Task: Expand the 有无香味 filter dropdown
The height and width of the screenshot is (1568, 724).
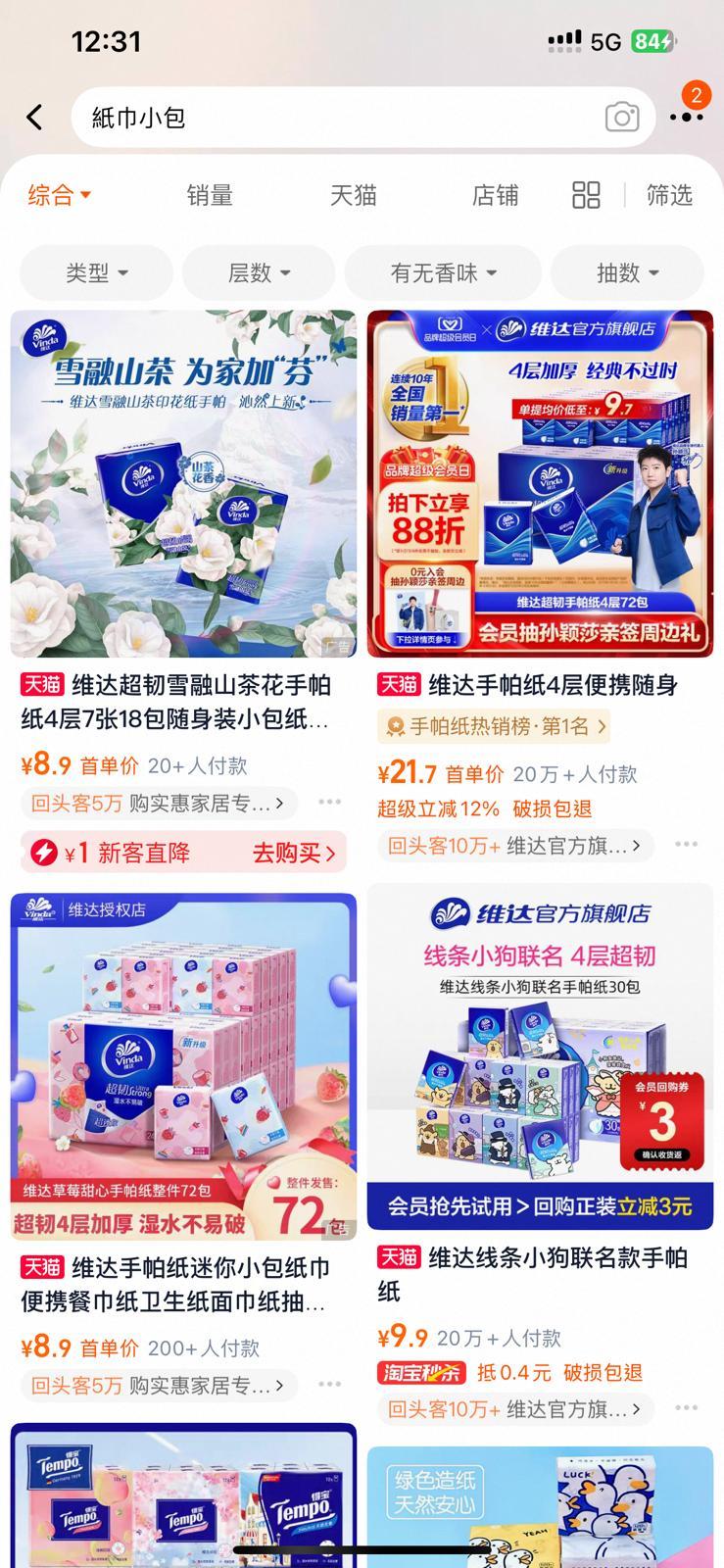Action: [x=443, y=272]
